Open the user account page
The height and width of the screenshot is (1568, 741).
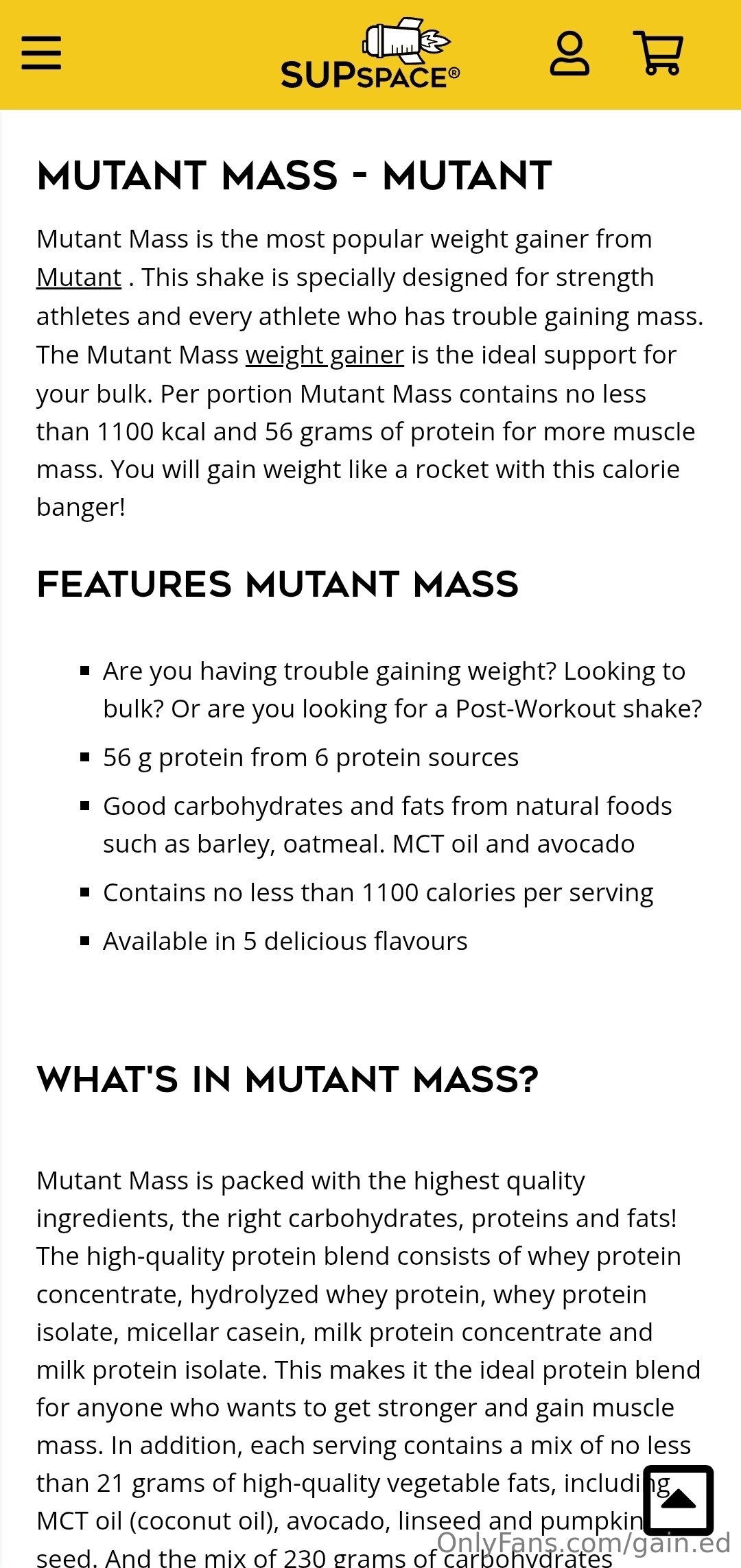point(569,54)
